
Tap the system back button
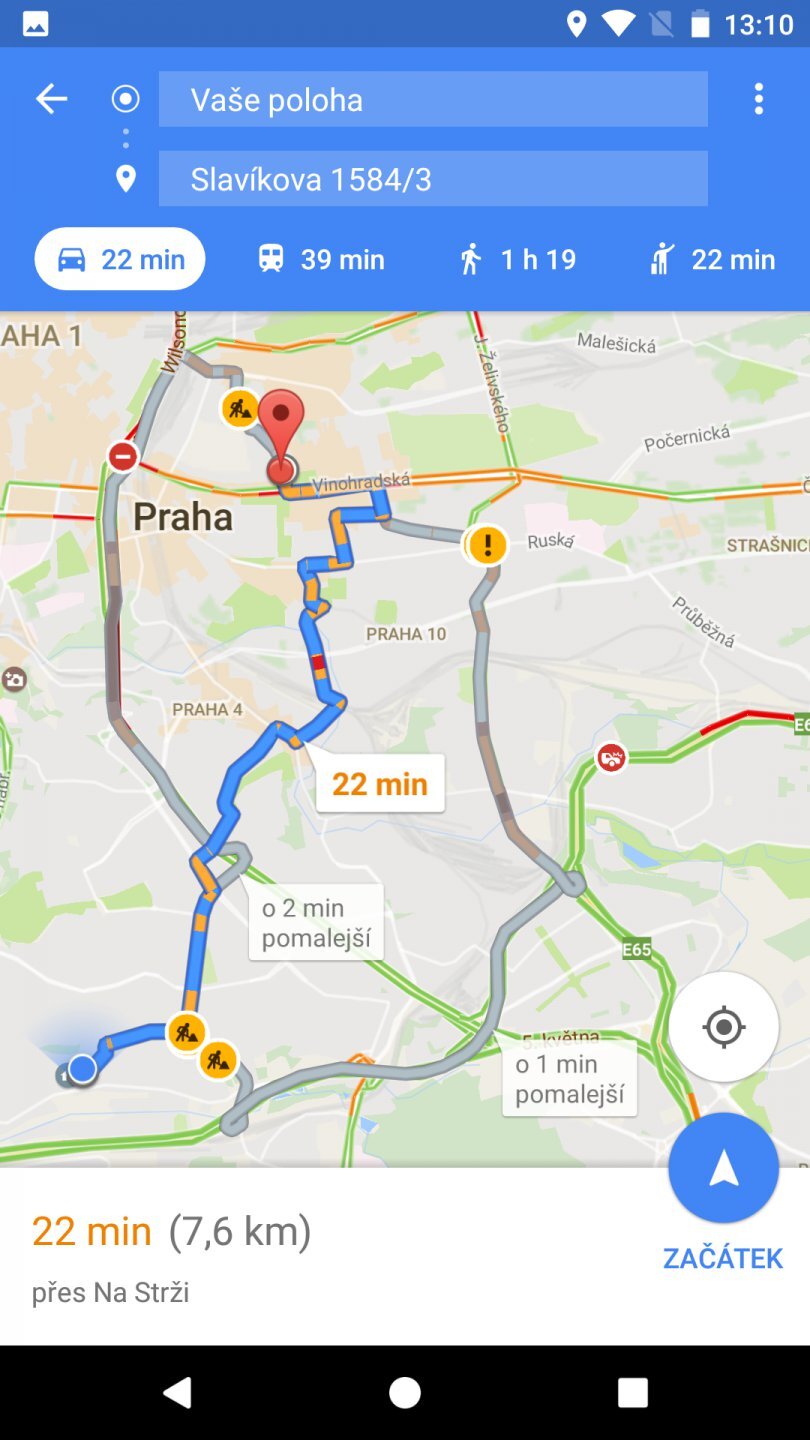pyautogui.click(x=177, y=1392)
